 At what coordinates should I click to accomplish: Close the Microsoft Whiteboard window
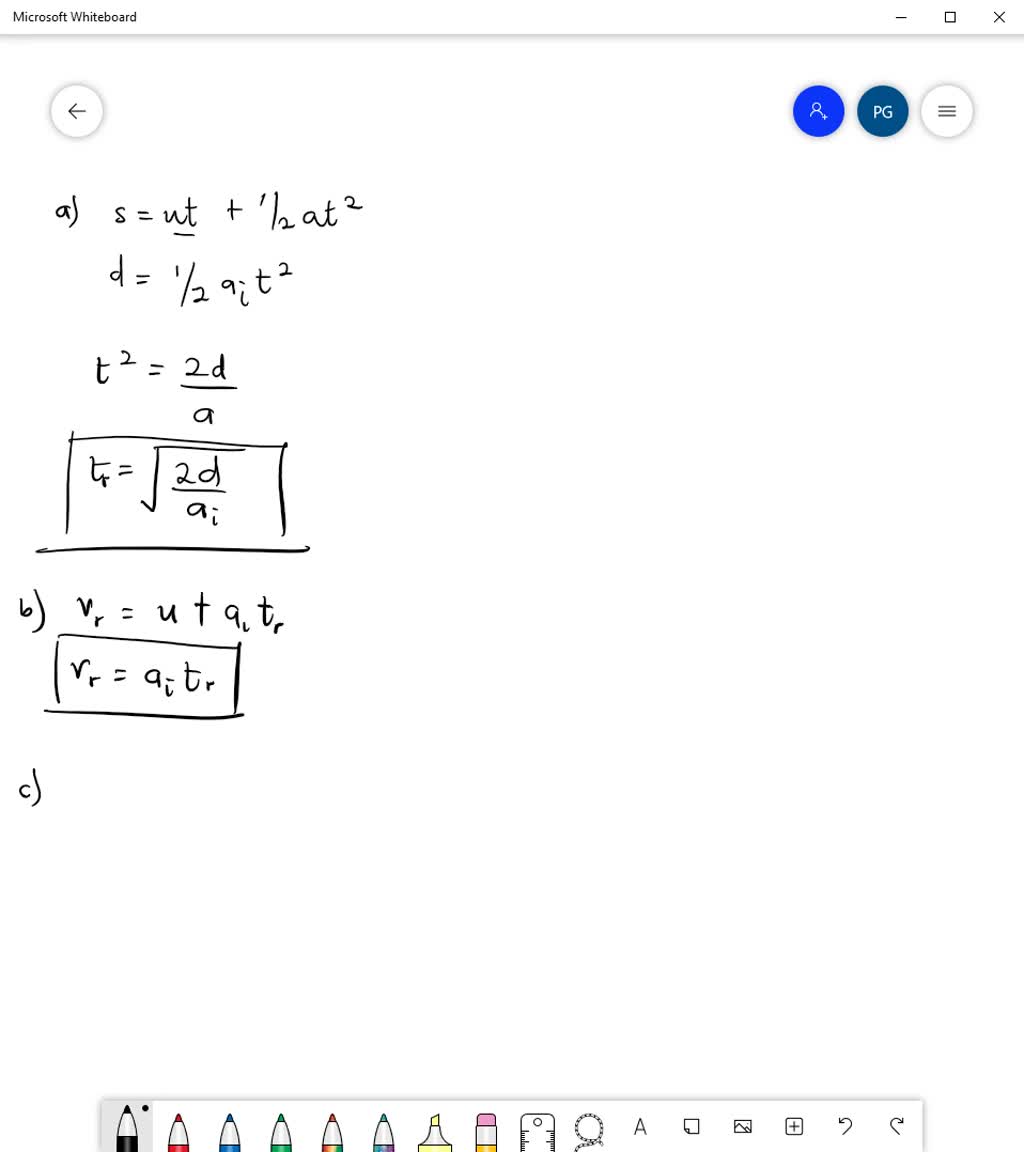click(998, 17)
